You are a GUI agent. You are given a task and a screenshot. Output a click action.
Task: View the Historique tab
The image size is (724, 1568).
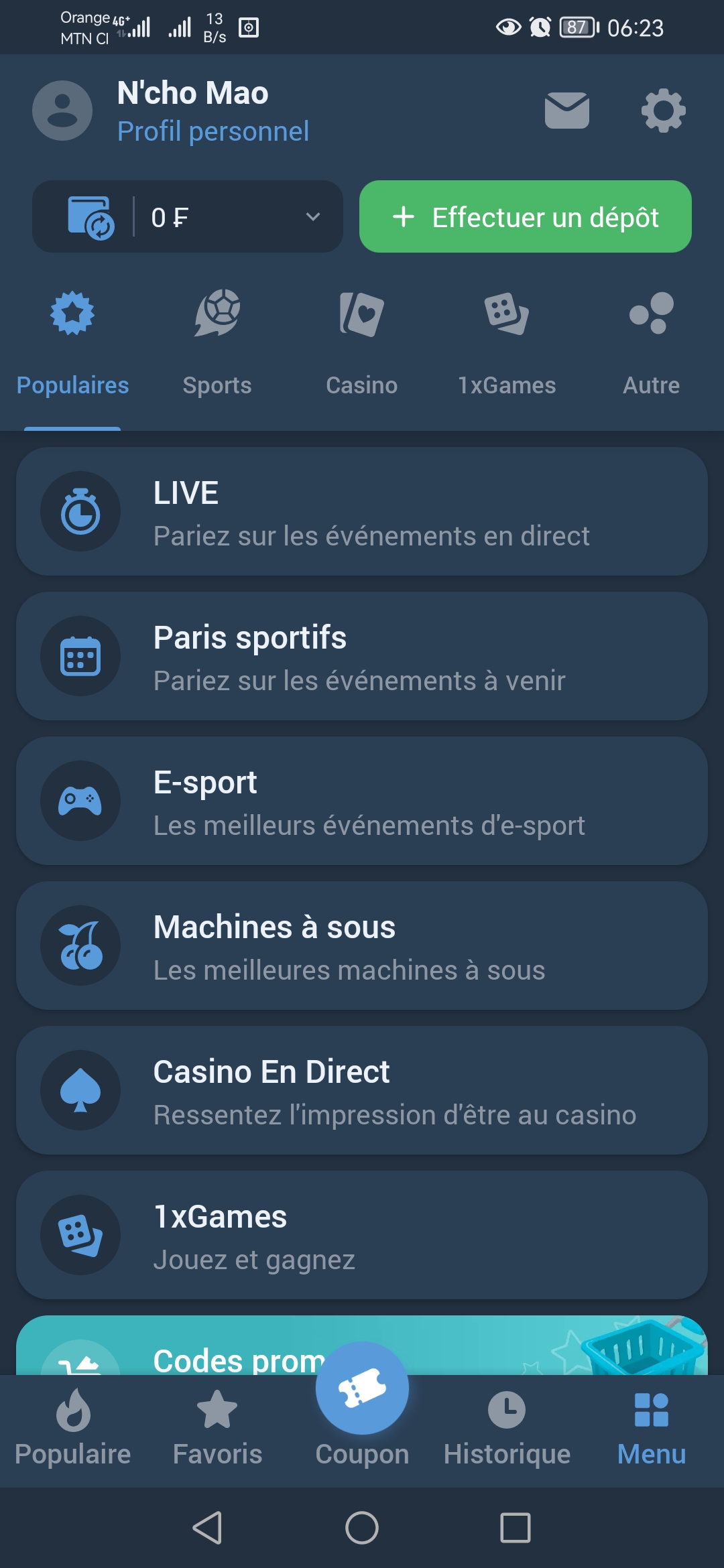point(507,1429)
